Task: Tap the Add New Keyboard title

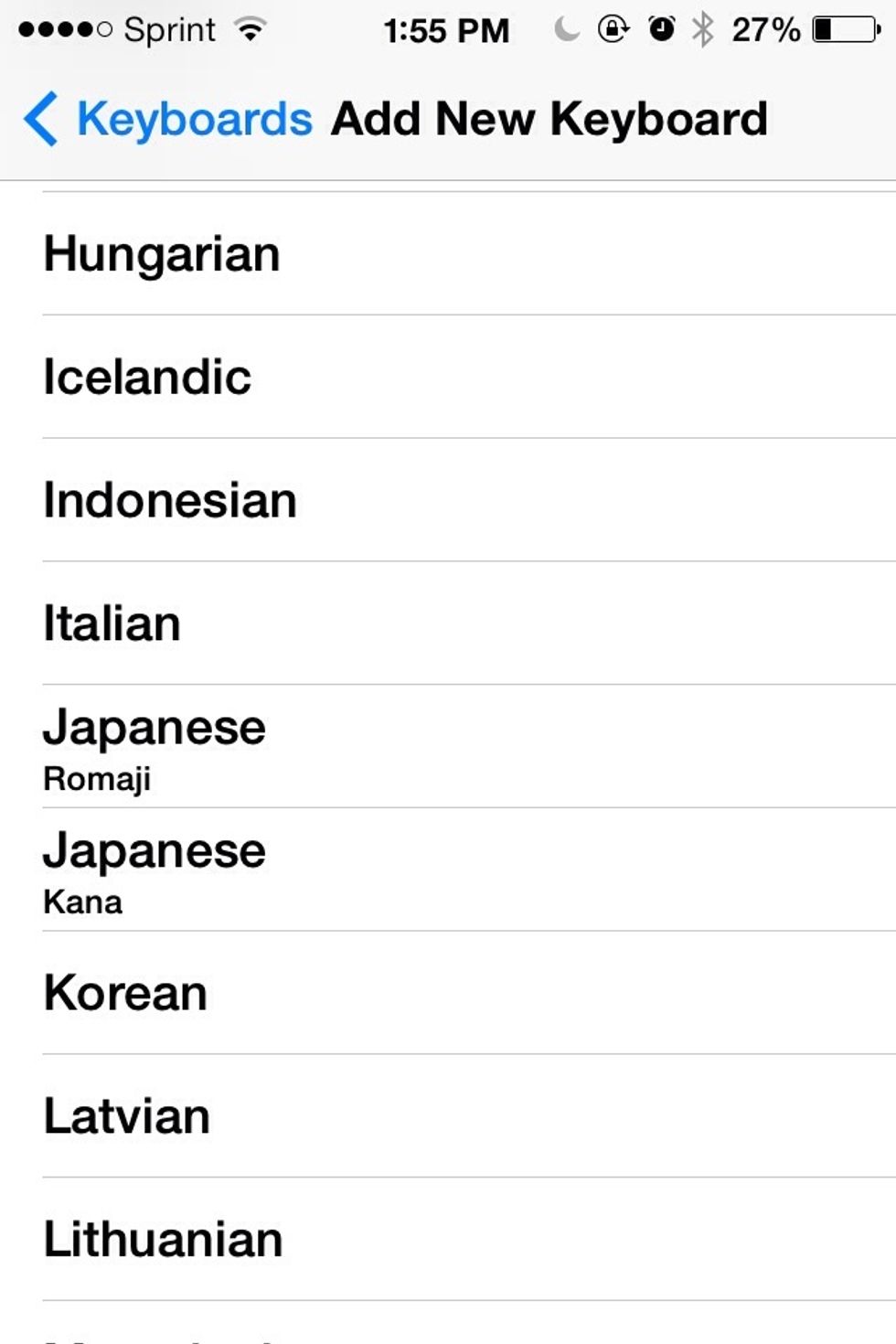Action: pos(549,117)
